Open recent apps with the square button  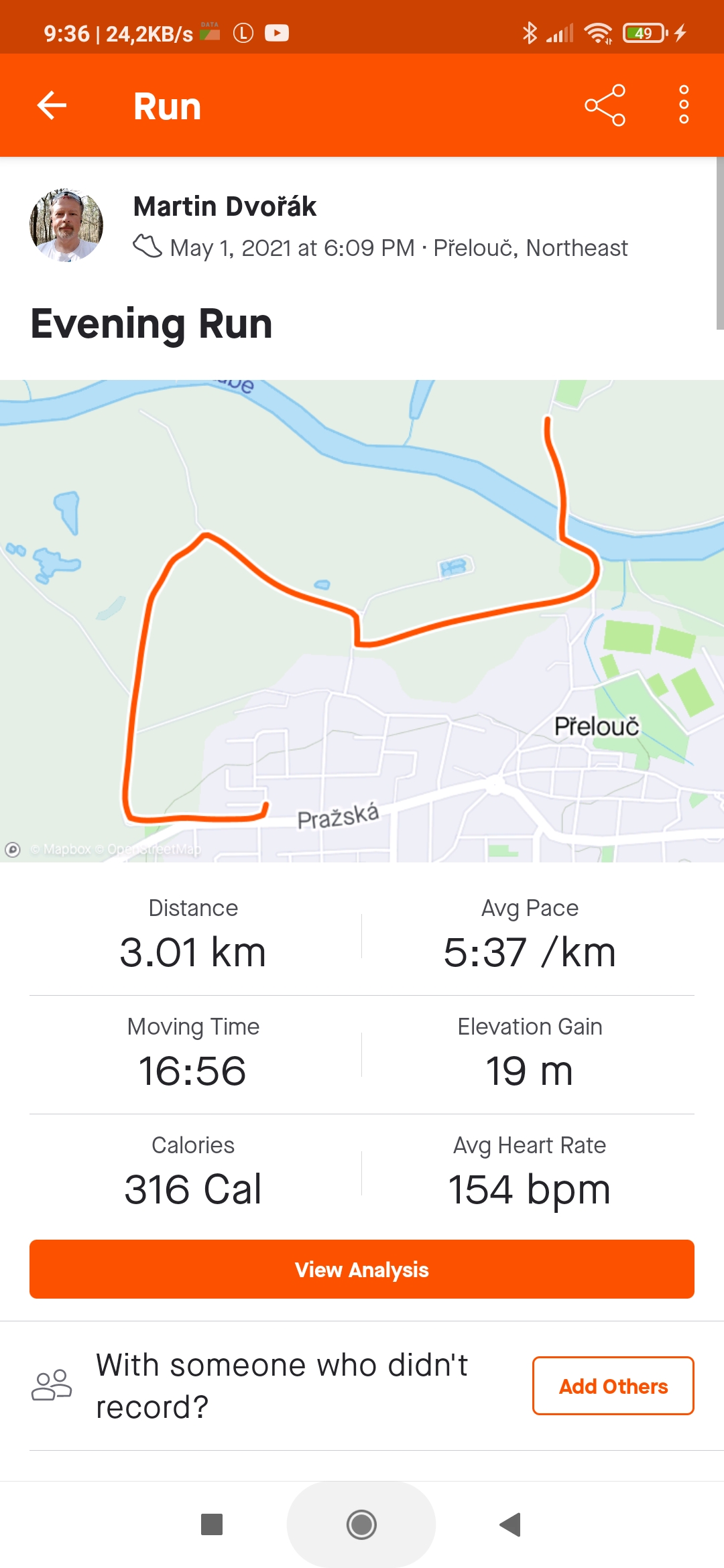point(212,1524)
